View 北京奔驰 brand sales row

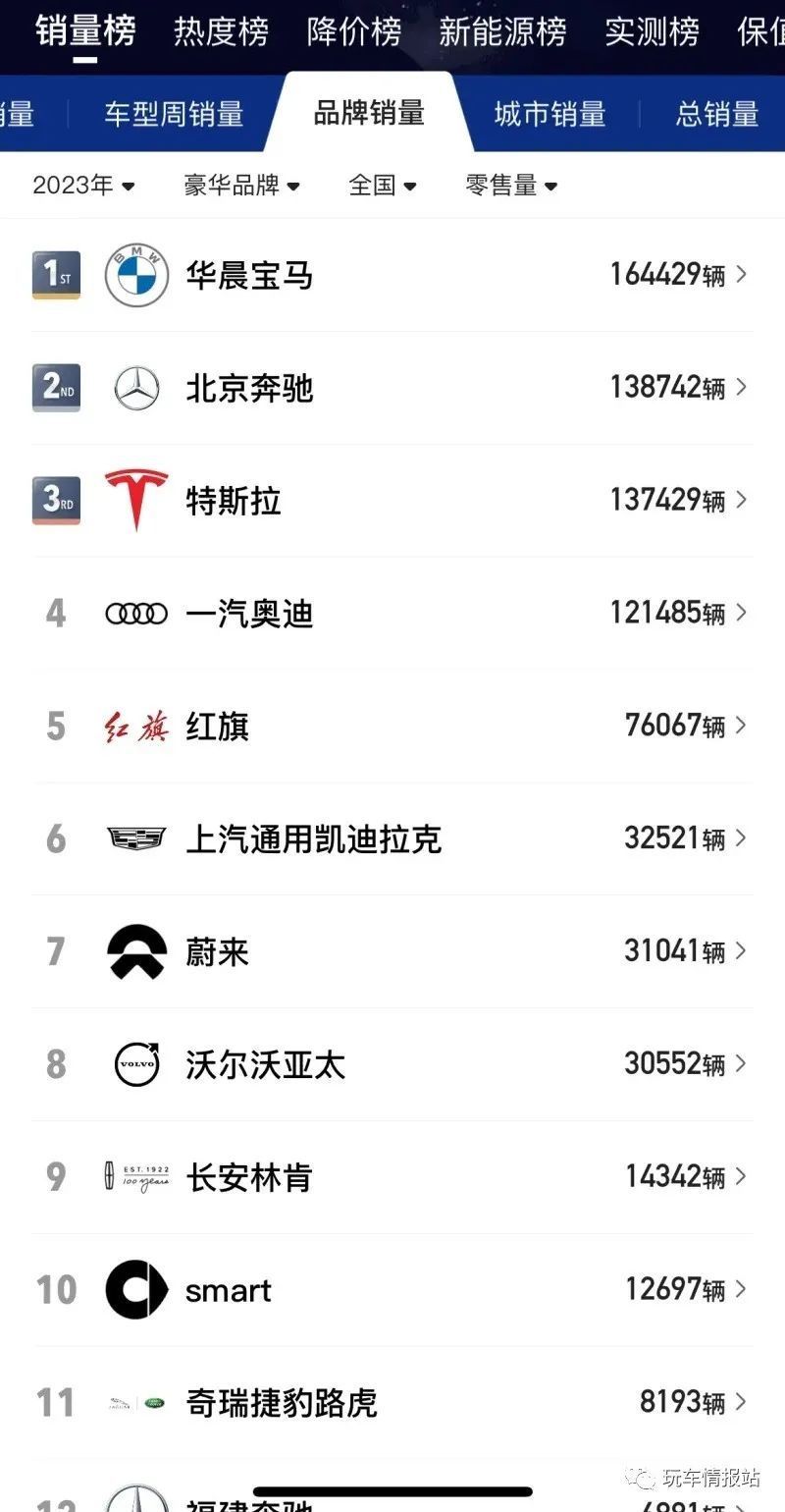tap(392, 388)
